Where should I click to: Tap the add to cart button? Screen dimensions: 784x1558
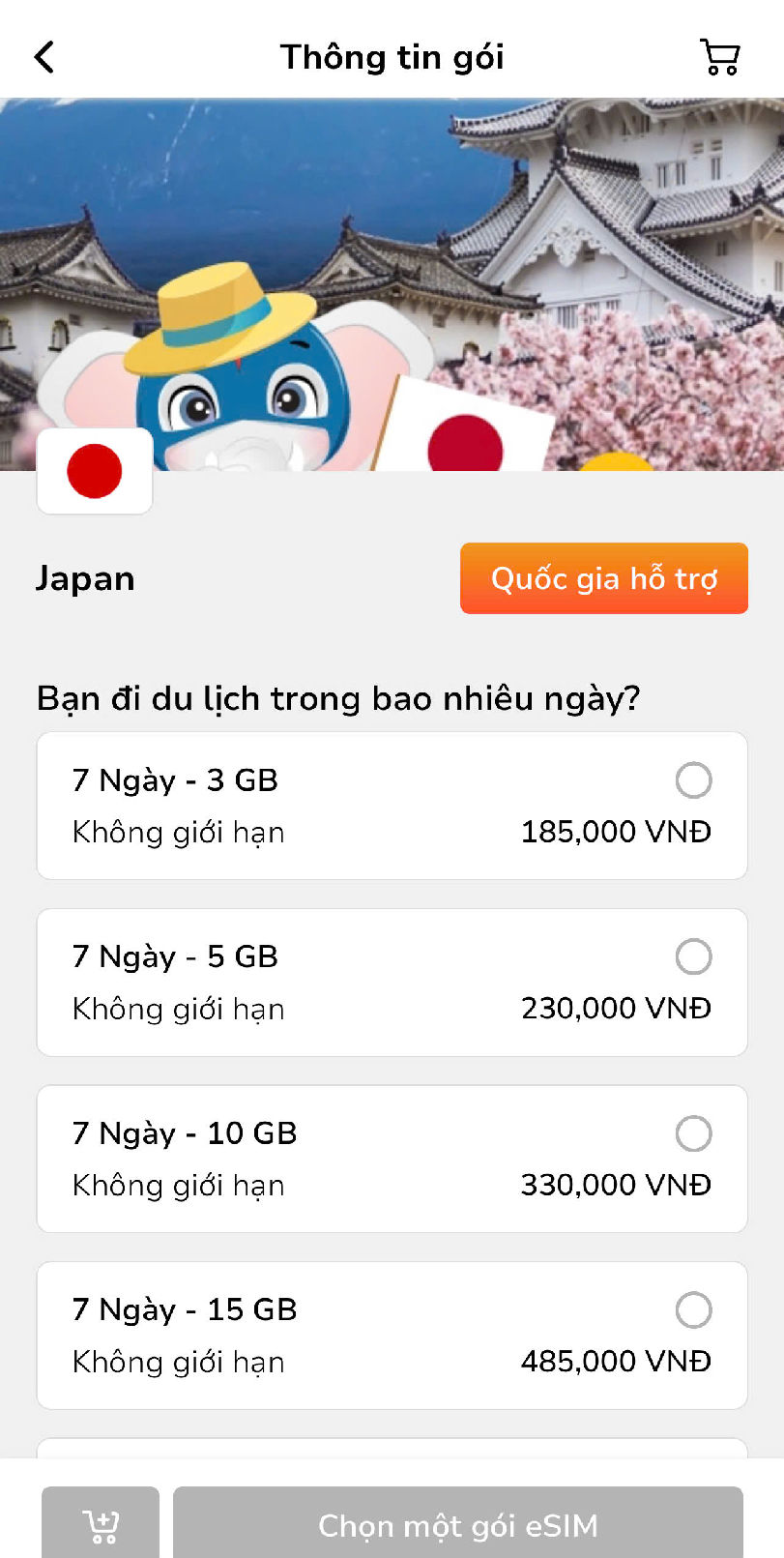101,1524
